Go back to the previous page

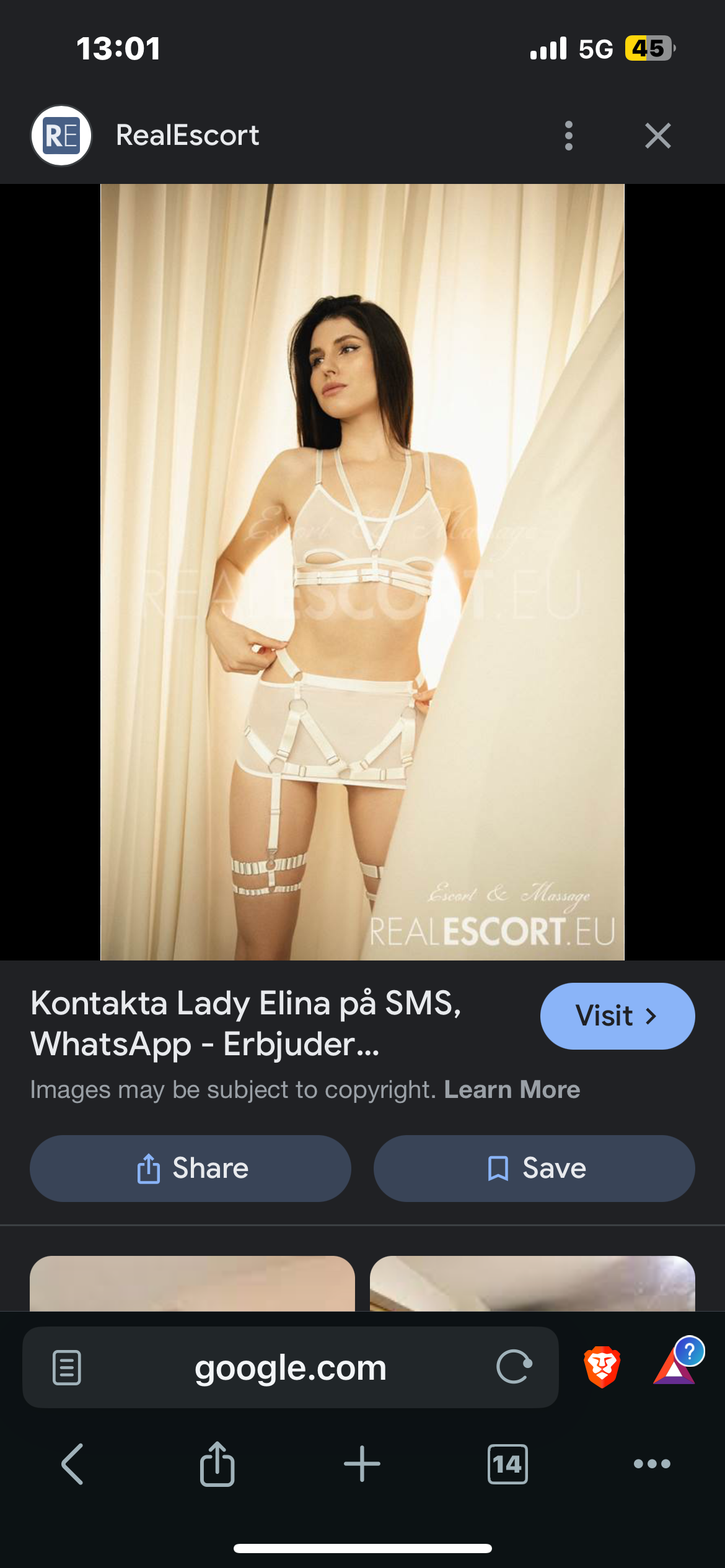coord(72,1464)
